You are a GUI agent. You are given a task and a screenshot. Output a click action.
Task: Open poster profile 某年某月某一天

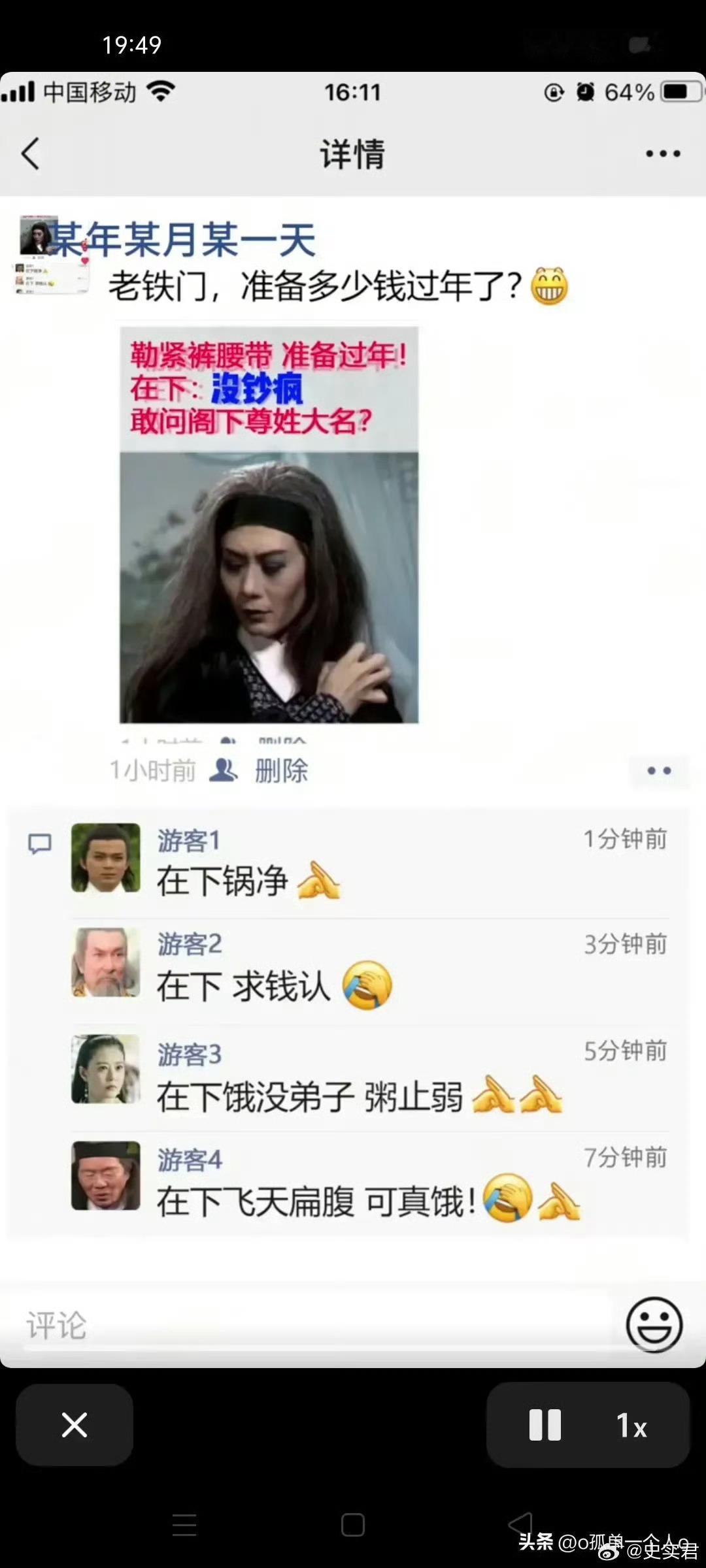[x=183, y=239]
